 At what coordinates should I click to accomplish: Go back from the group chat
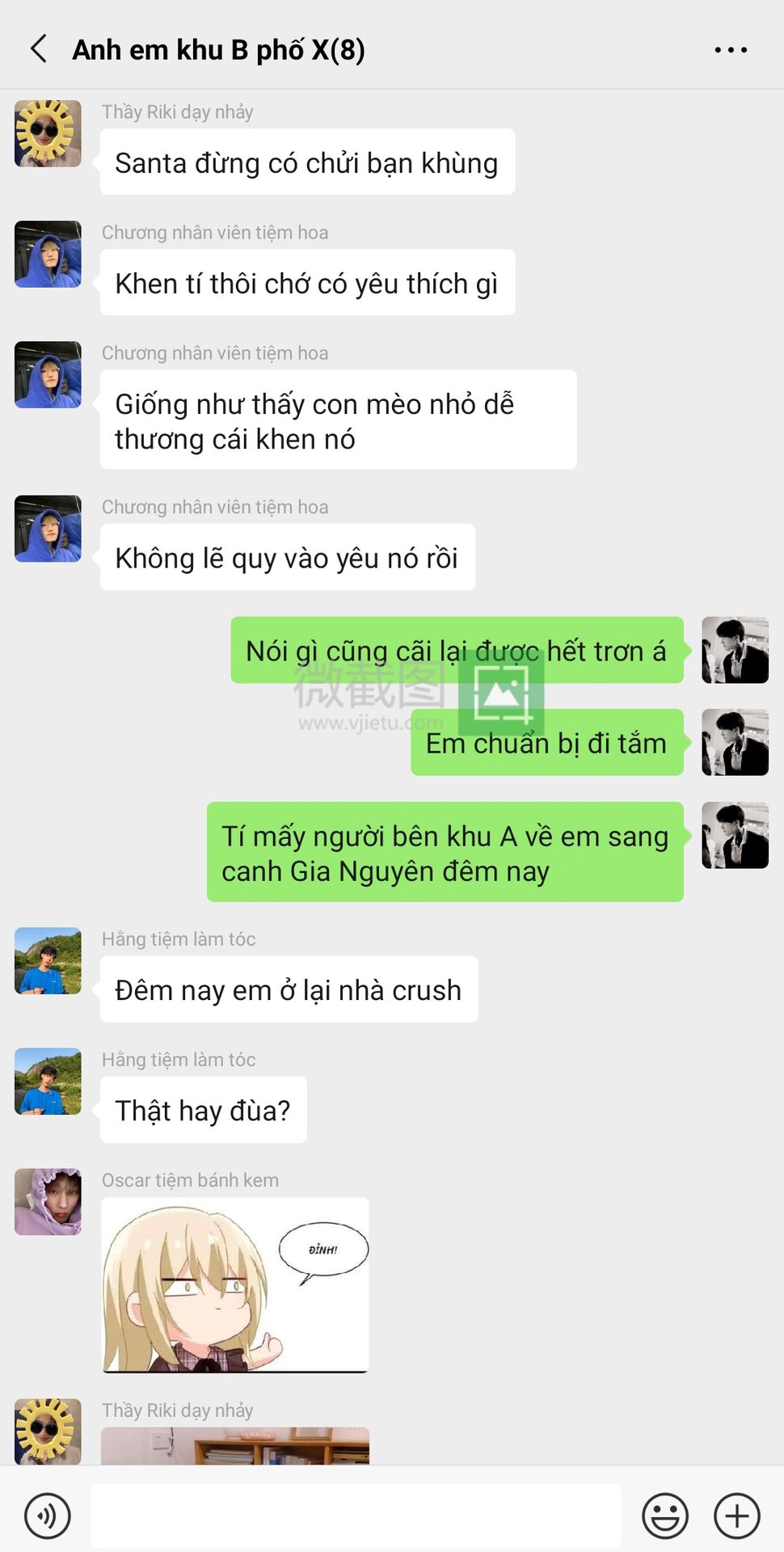tap(38, 49)
